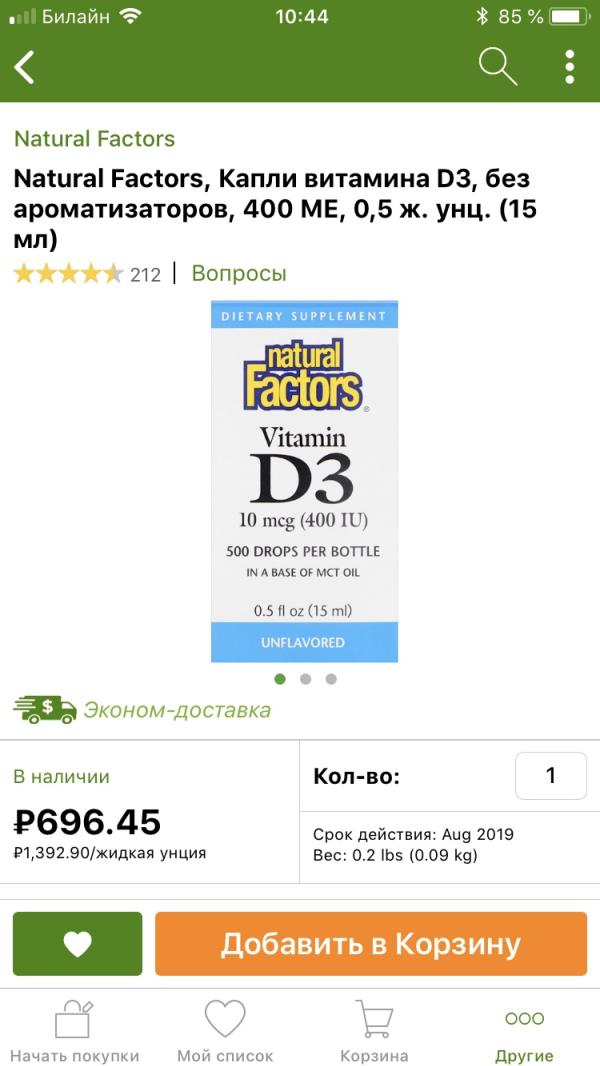600x1066 pixels.
Task: Open the Natural Factors brand link
Action: pos(95,139)
